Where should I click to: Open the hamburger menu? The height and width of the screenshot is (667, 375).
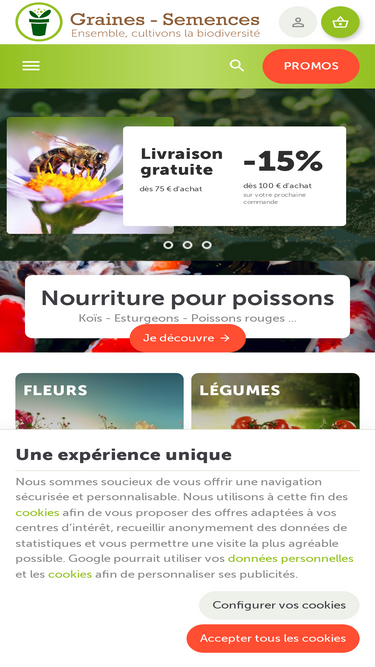pyautogui.click(x=31, y=66)
